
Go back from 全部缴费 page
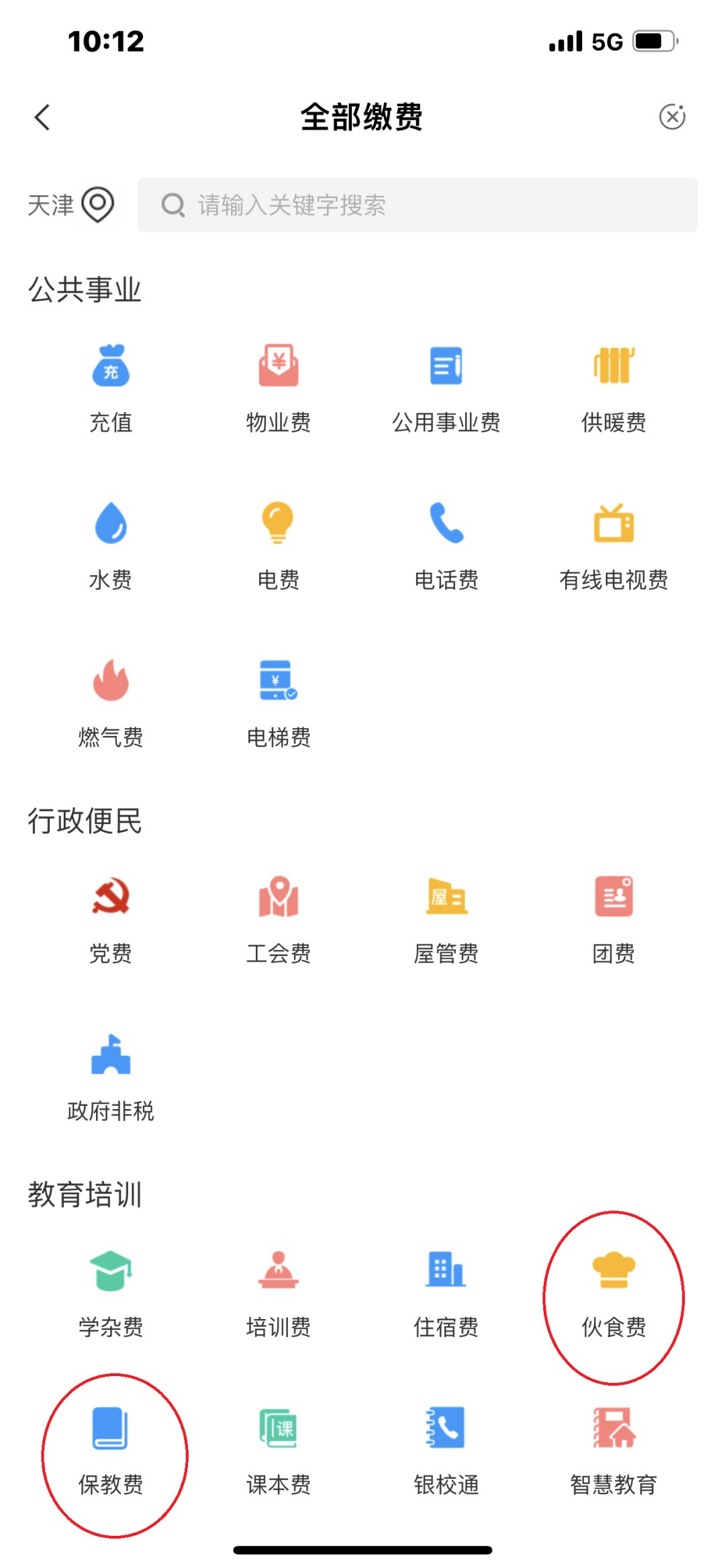pyautogui.click(x=42, y=117)
